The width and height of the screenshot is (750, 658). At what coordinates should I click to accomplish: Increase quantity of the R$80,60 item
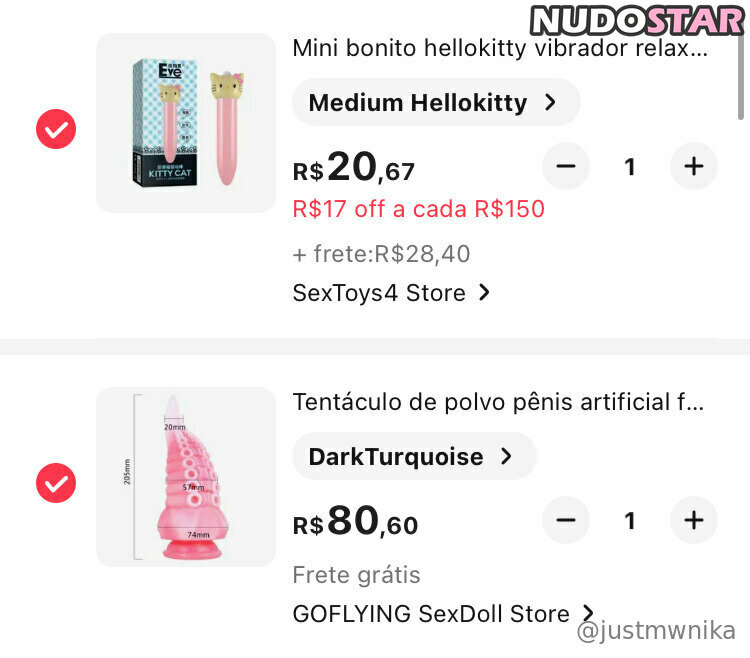(694, 521)
